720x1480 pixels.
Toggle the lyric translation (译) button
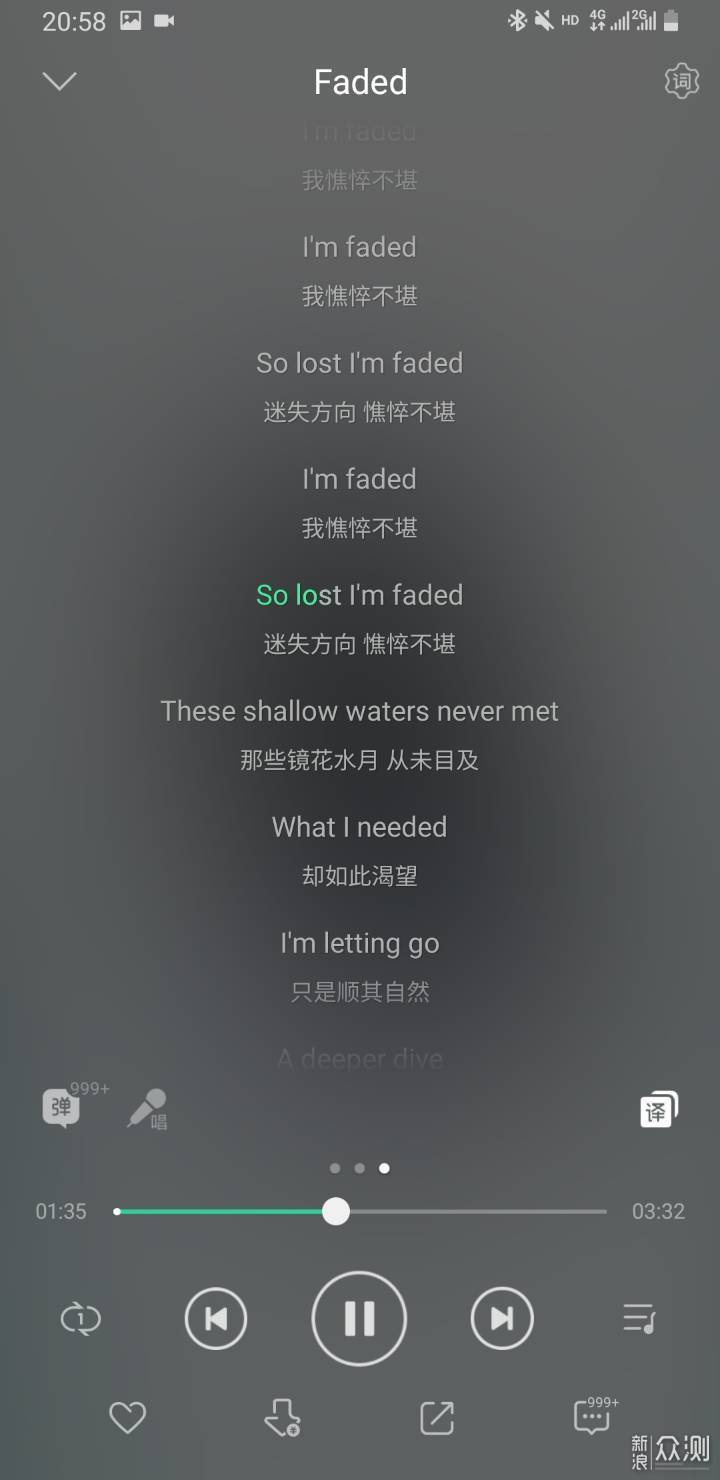tap(658, 1109)
